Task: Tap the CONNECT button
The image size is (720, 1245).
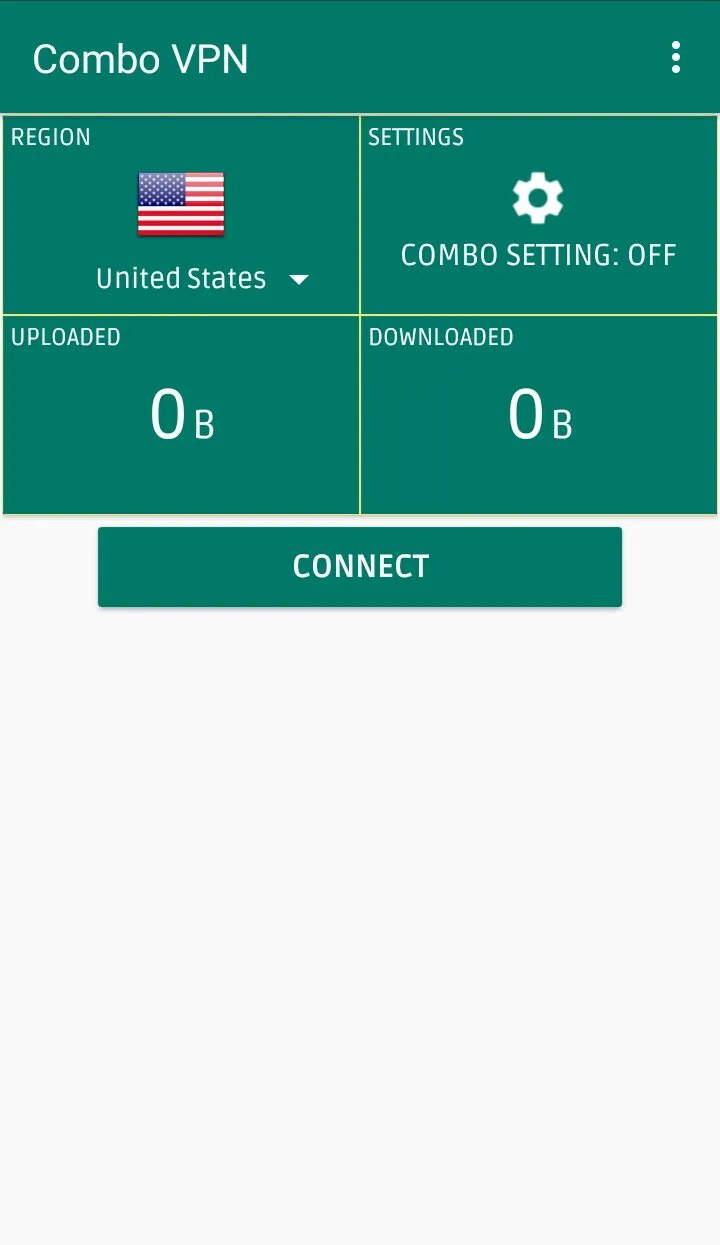Action: [x=360, y=566]
